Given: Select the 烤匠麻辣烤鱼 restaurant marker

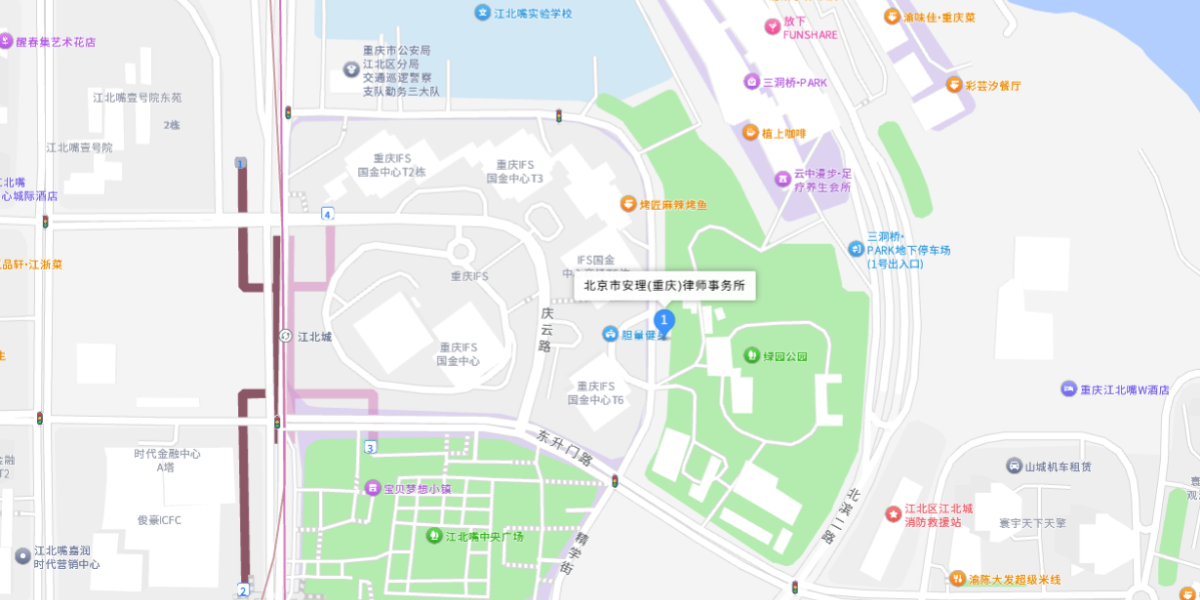Looking at the screenshot, I should coord(628,204).
